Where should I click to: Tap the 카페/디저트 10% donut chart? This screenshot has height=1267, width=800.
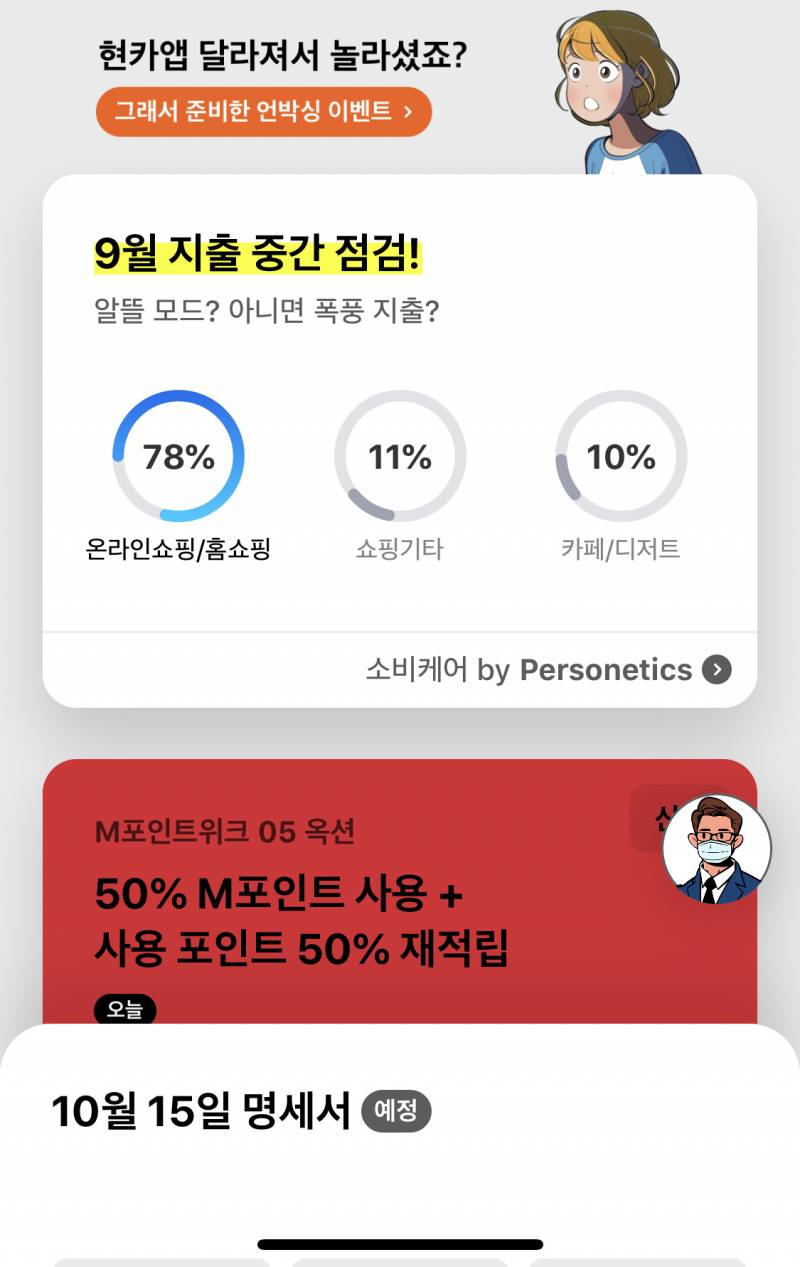(x=621, y=455)
